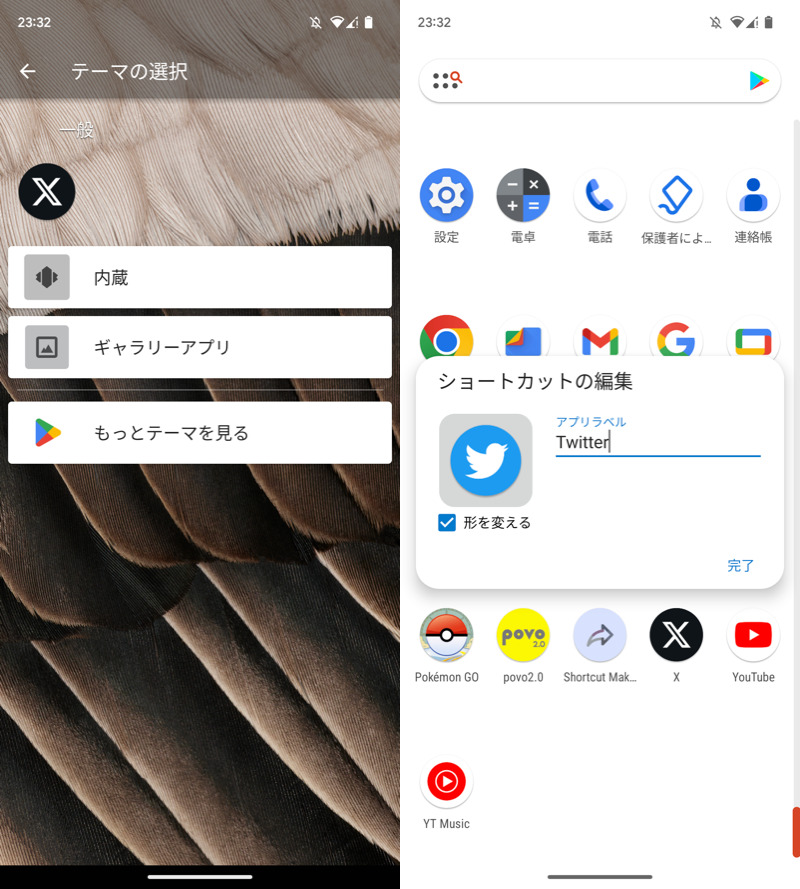The width and height of the screenshot is (800, 889).
Task: Choose ギャラリーアプリ as icon source
Action: click(200, 347)
